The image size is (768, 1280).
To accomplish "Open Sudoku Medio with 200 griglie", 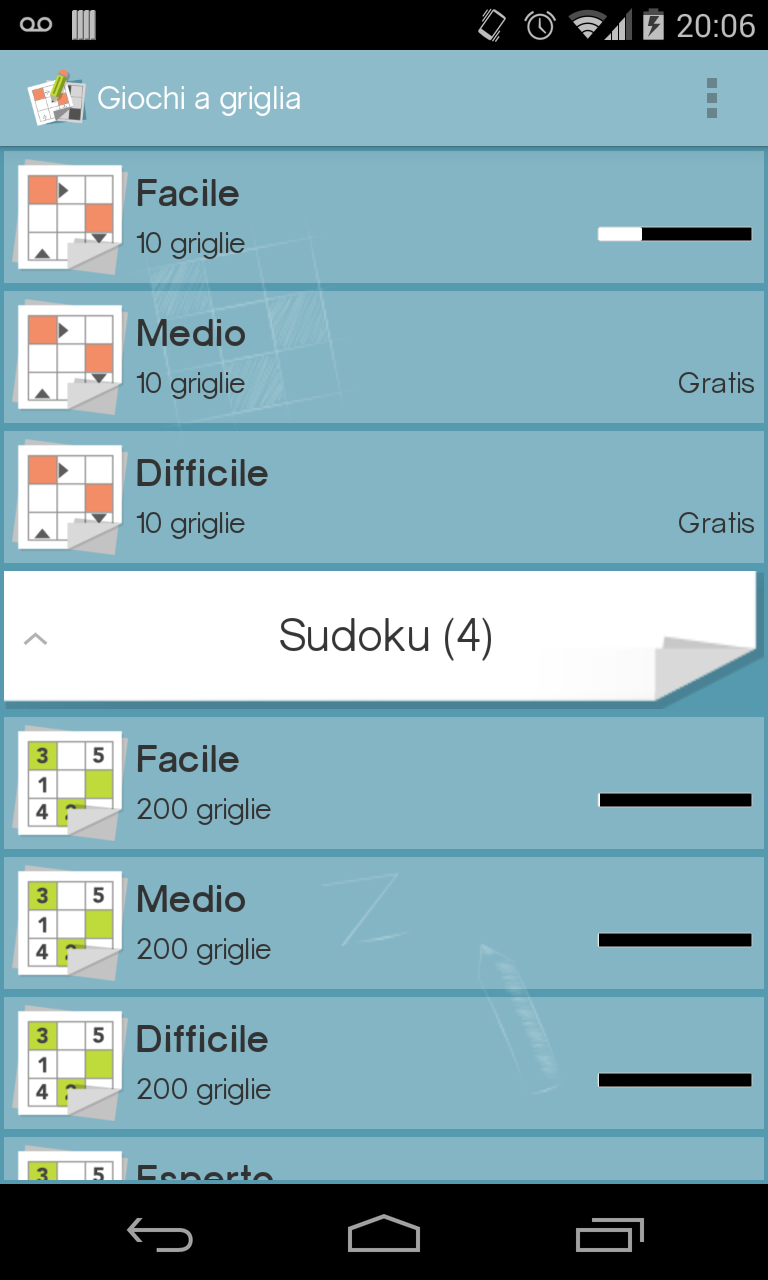I will coord(384,923).
